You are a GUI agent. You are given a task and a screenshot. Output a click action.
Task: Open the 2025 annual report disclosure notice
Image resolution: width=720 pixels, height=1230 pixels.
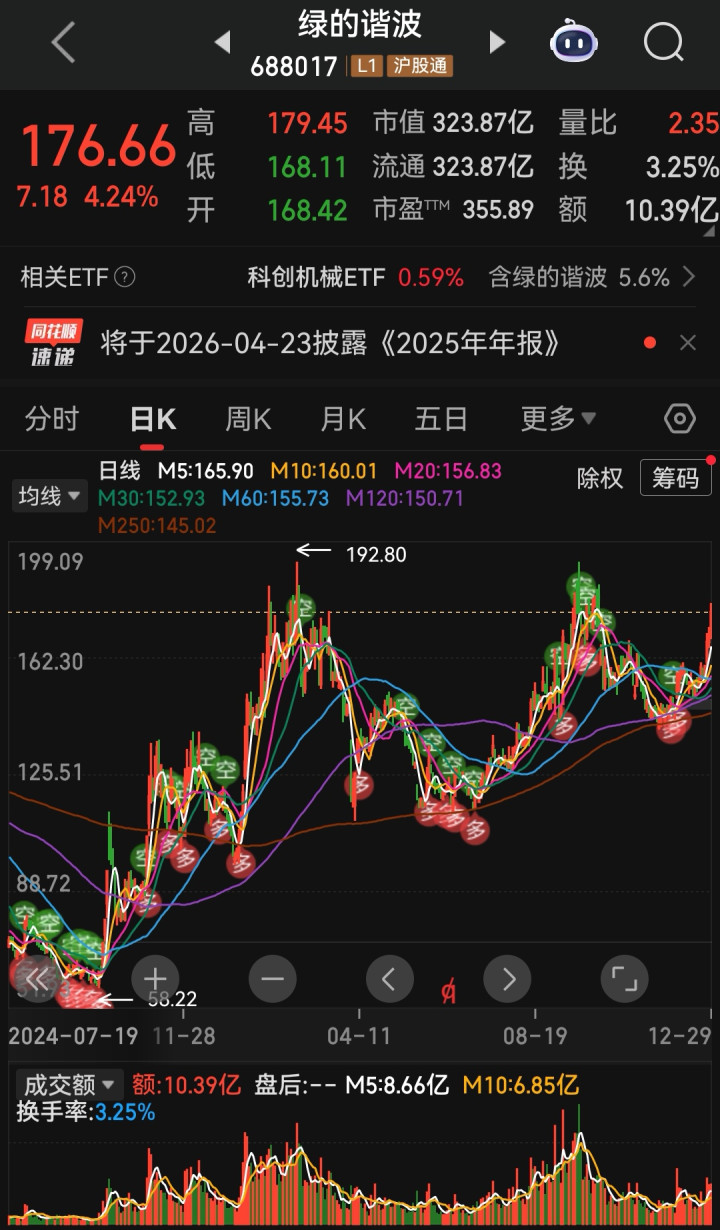point(330,344)
